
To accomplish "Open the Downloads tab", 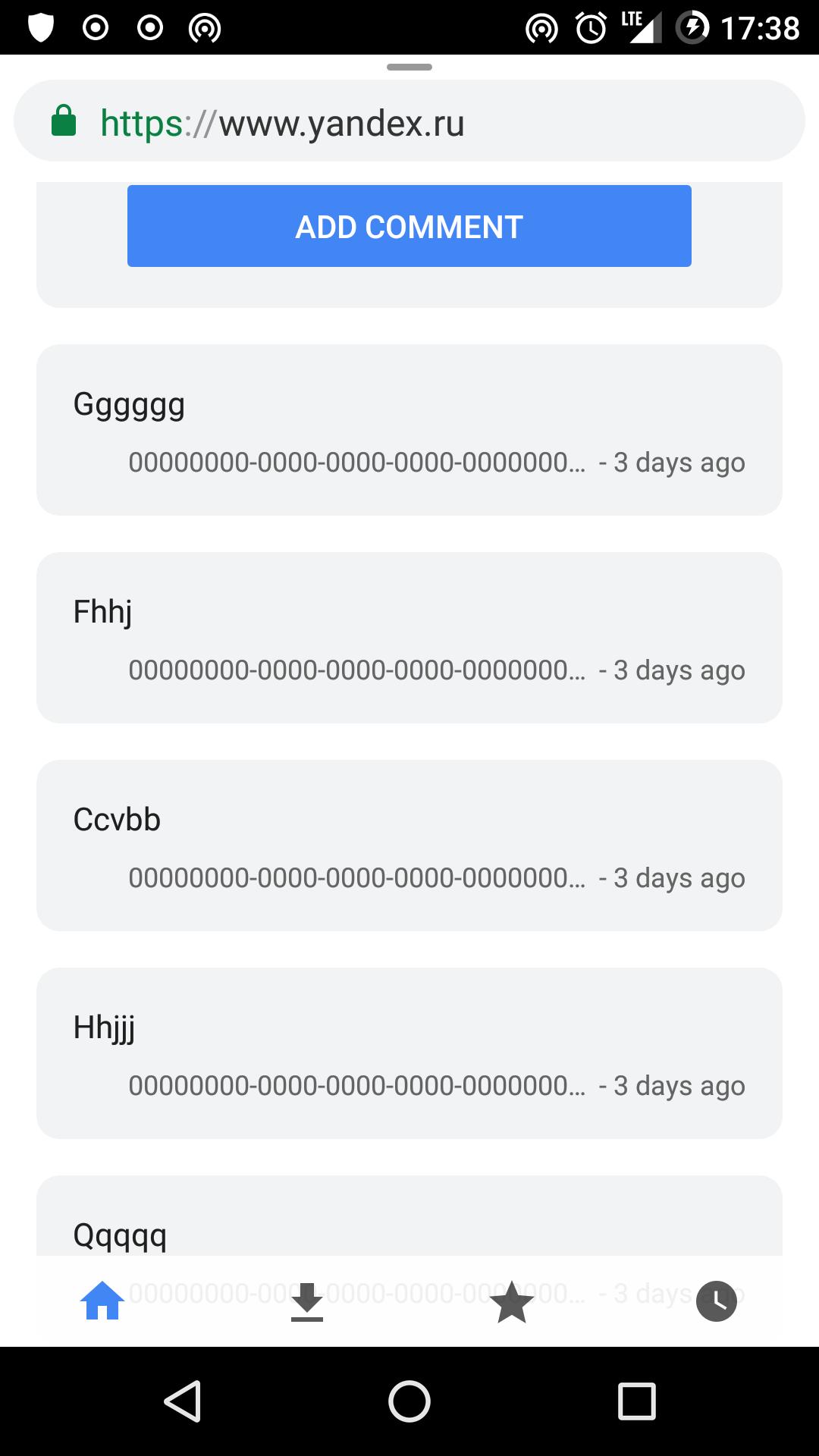I will click(x=307, y=1301).
